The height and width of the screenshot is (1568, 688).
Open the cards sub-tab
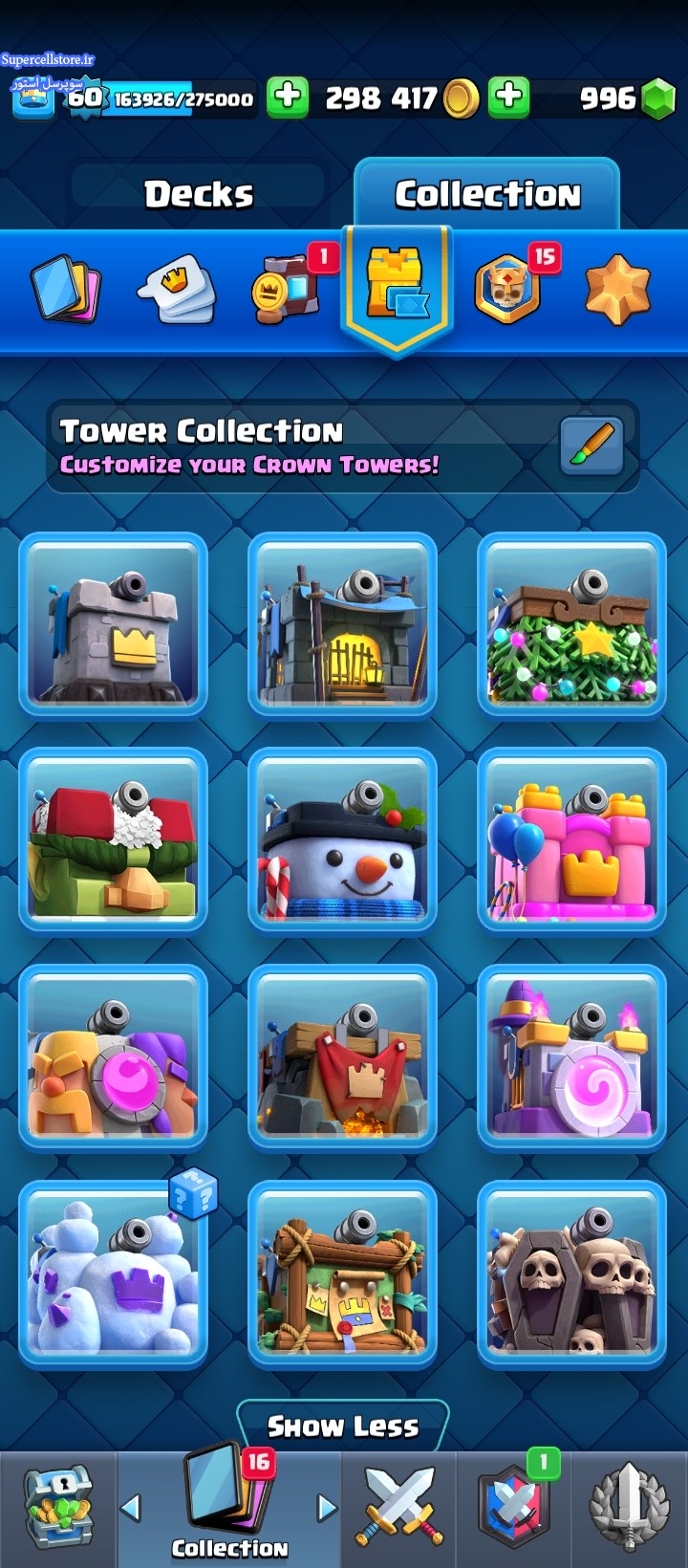[x=65, y=288]
